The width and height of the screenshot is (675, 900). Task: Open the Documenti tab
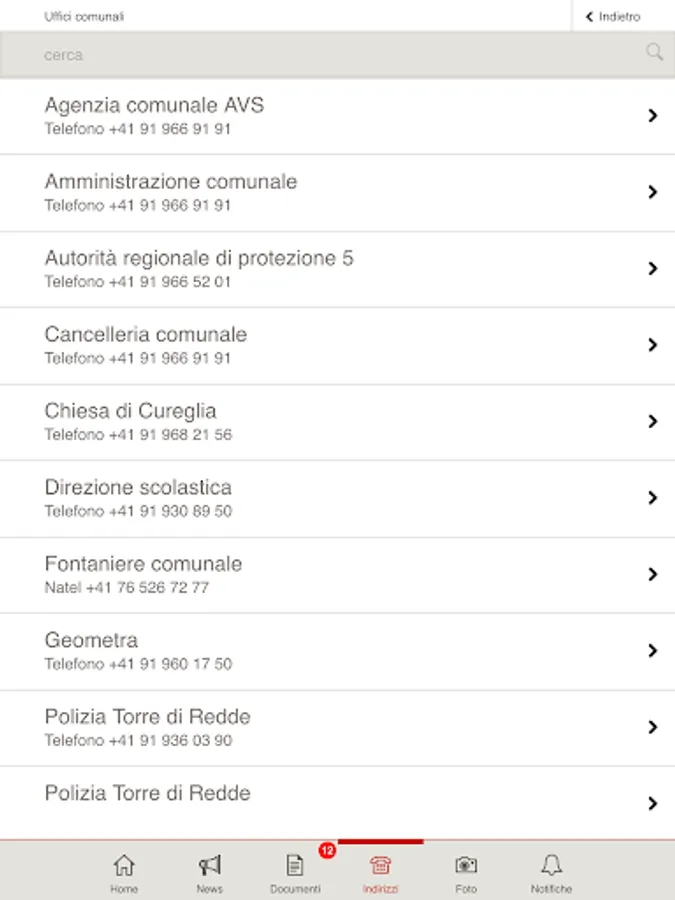(x=295, y=872)
